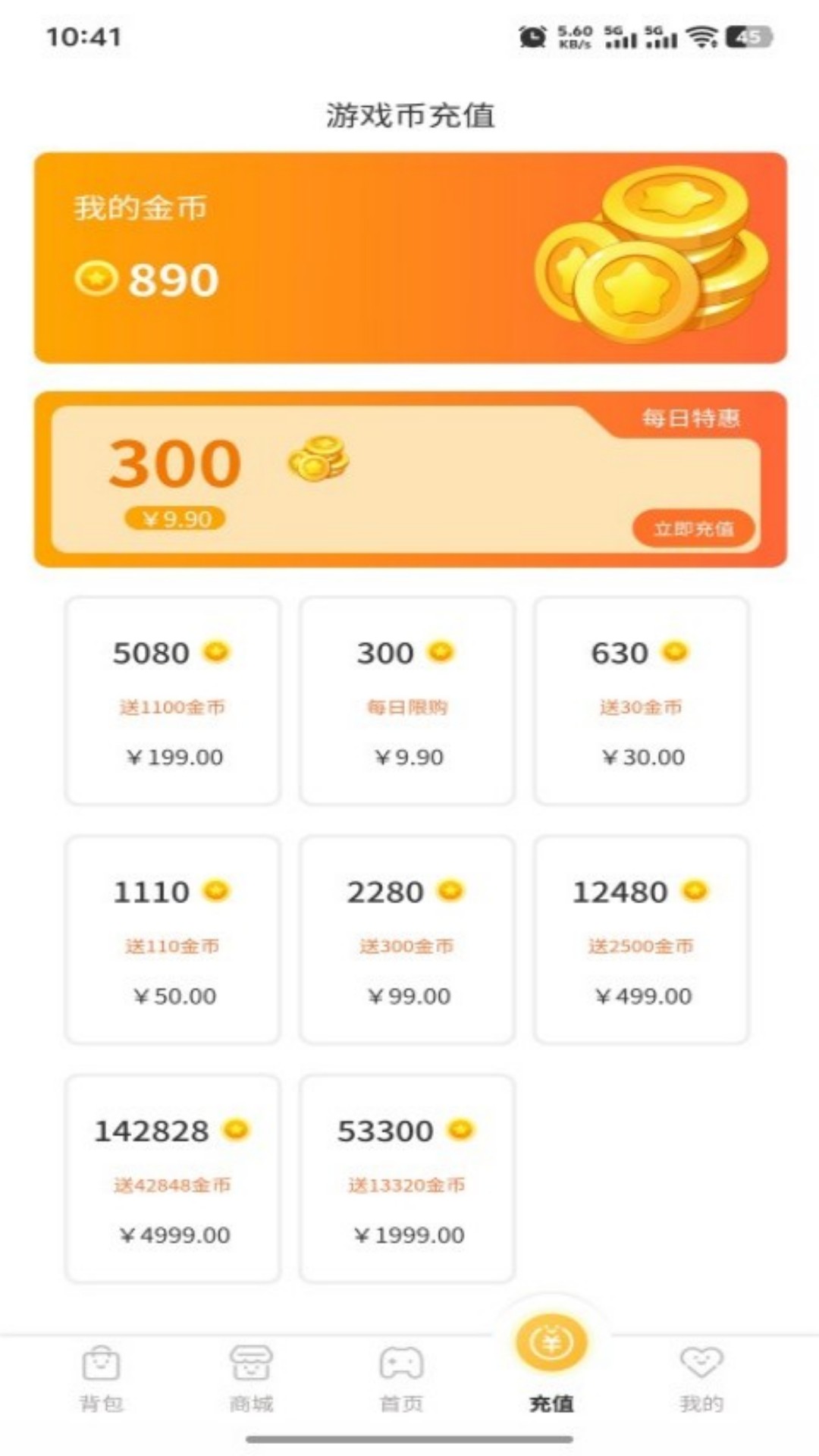819x1456 pixels.
Task: Select the 5080 coins package for ¥199.00
Action: [173, 701]
